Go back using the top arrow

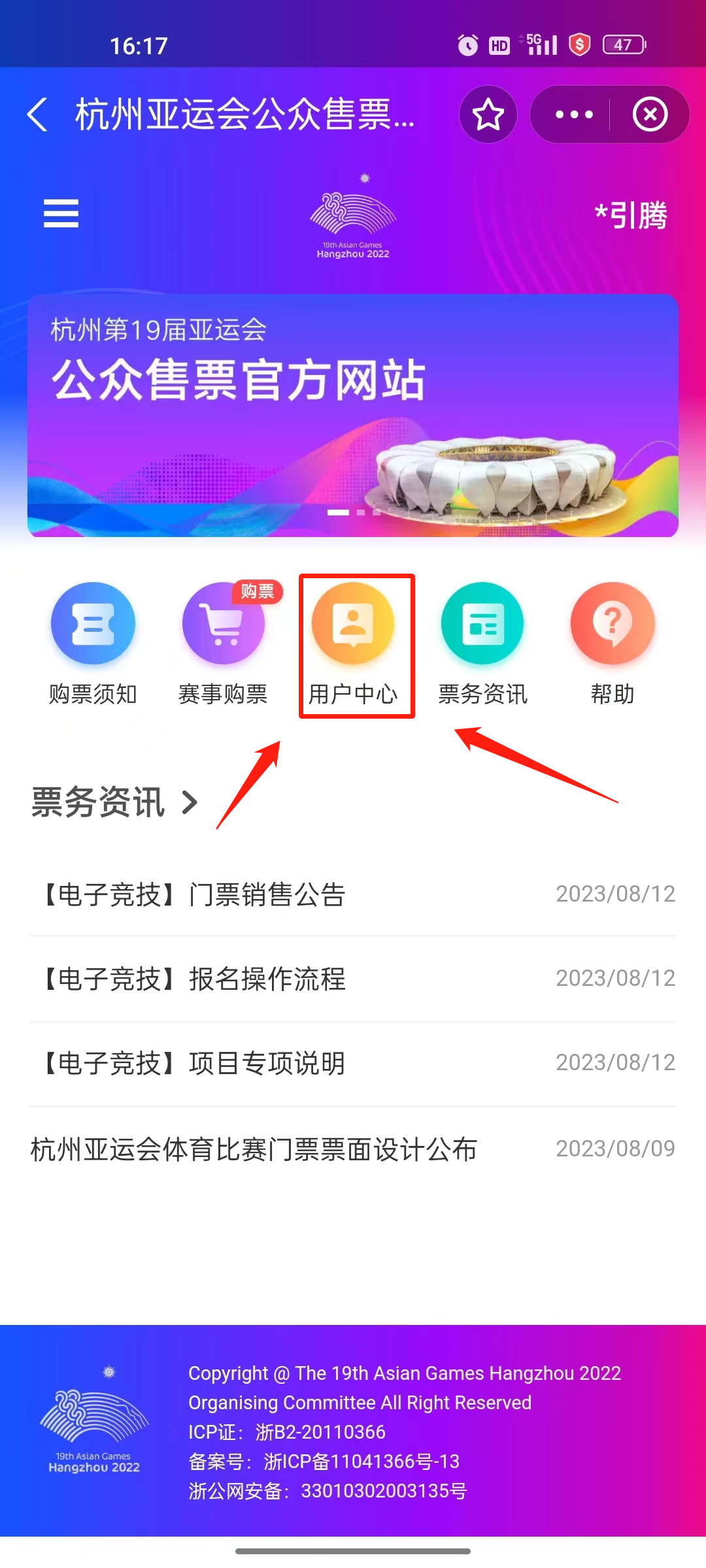click(x=38, y=114)
